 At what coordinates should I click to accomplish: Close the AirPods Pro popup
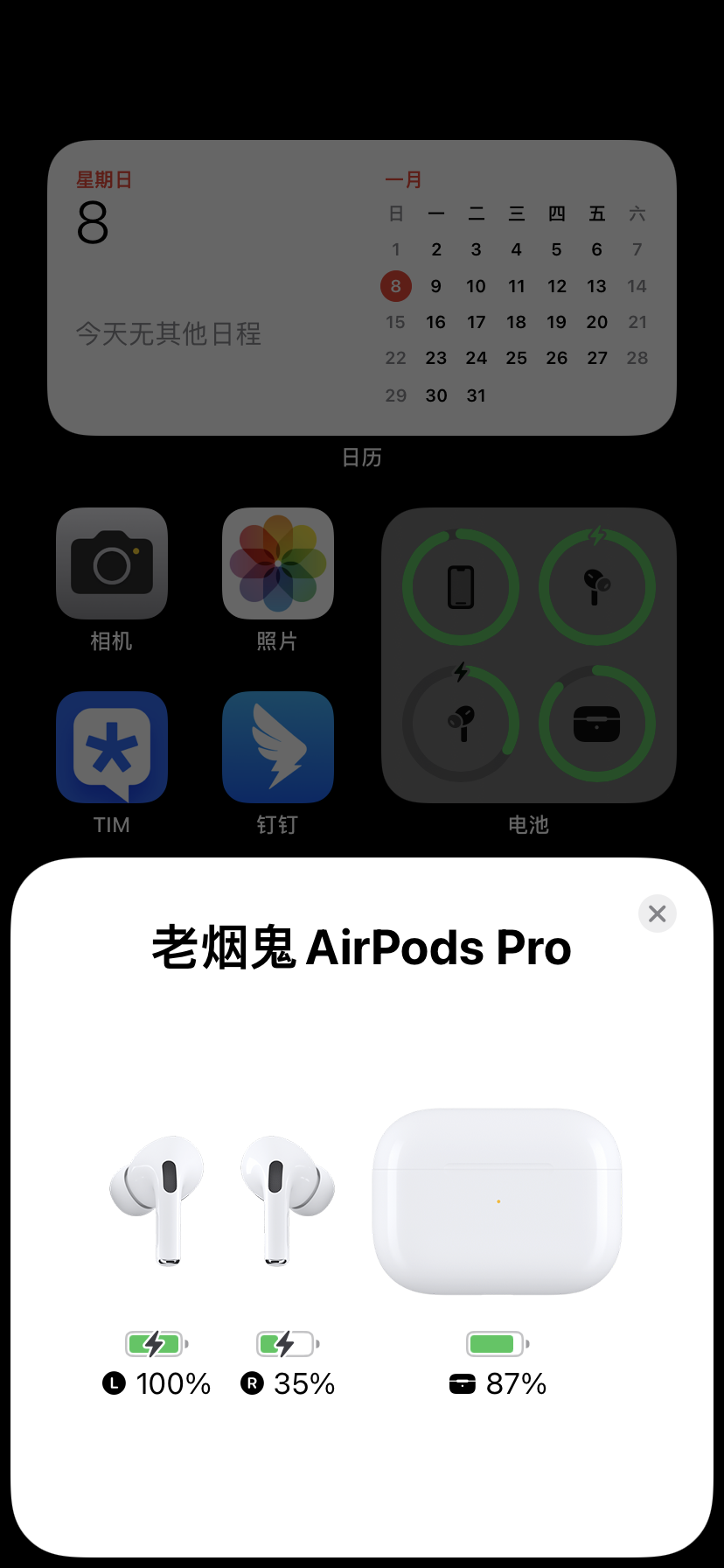point(658,913)
